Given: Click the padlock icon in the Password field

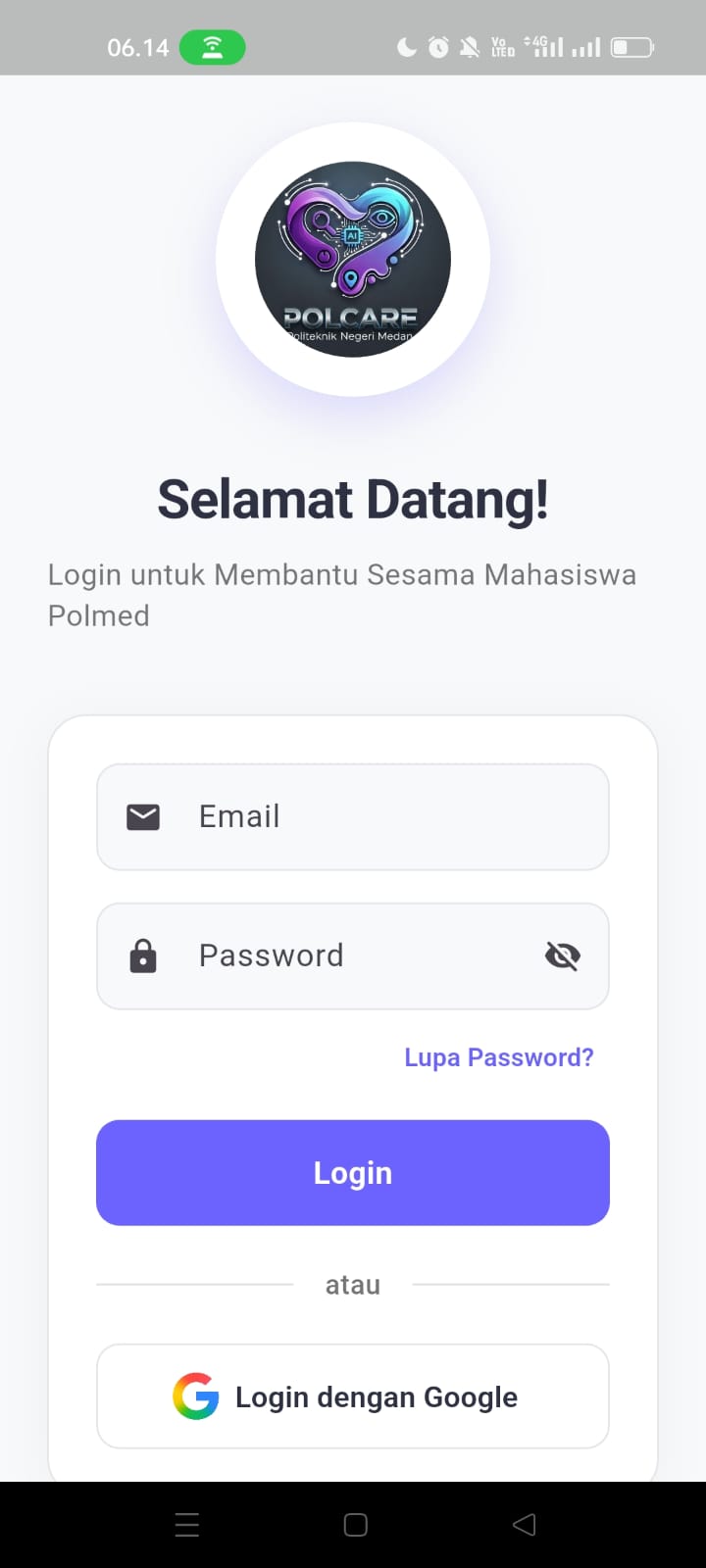Looking at the screenshot, I should click(143, 955).
